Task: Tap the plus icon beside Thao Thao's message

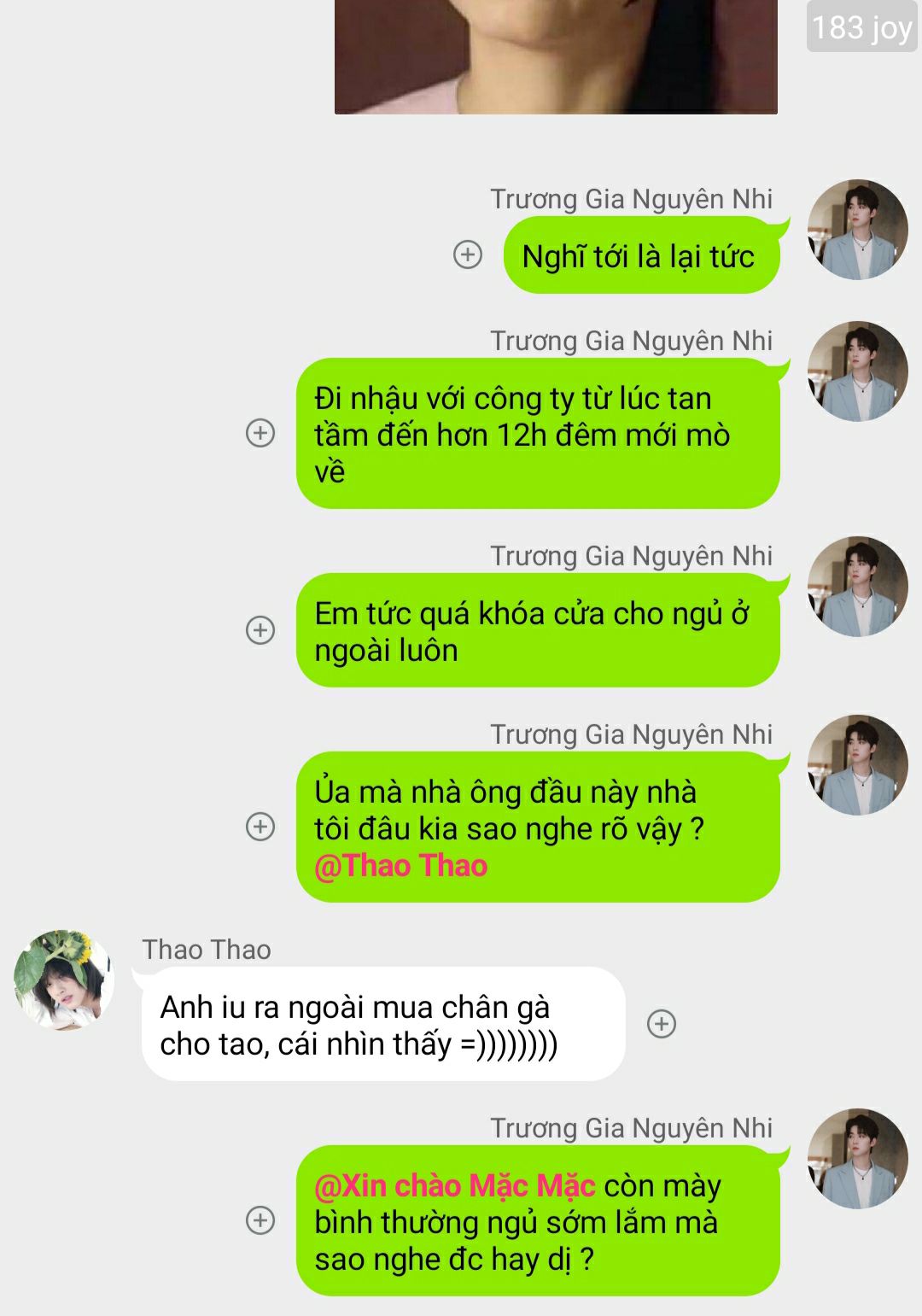Action: 662,1023
